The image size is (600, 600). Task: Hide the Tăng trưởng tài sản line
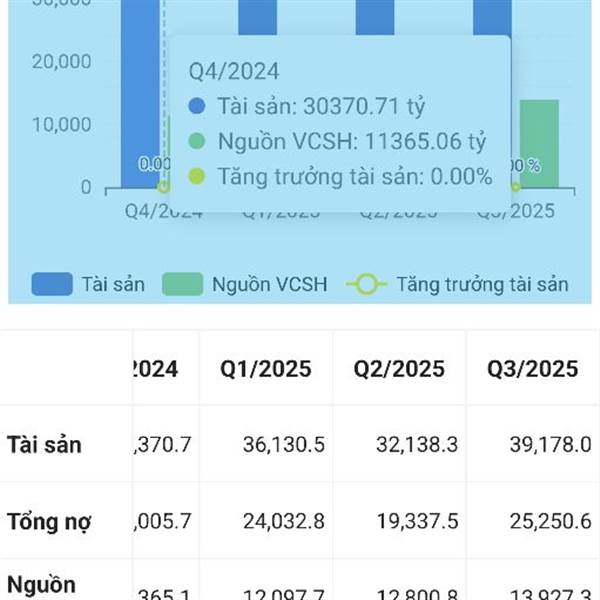click(x=457, y=284)
